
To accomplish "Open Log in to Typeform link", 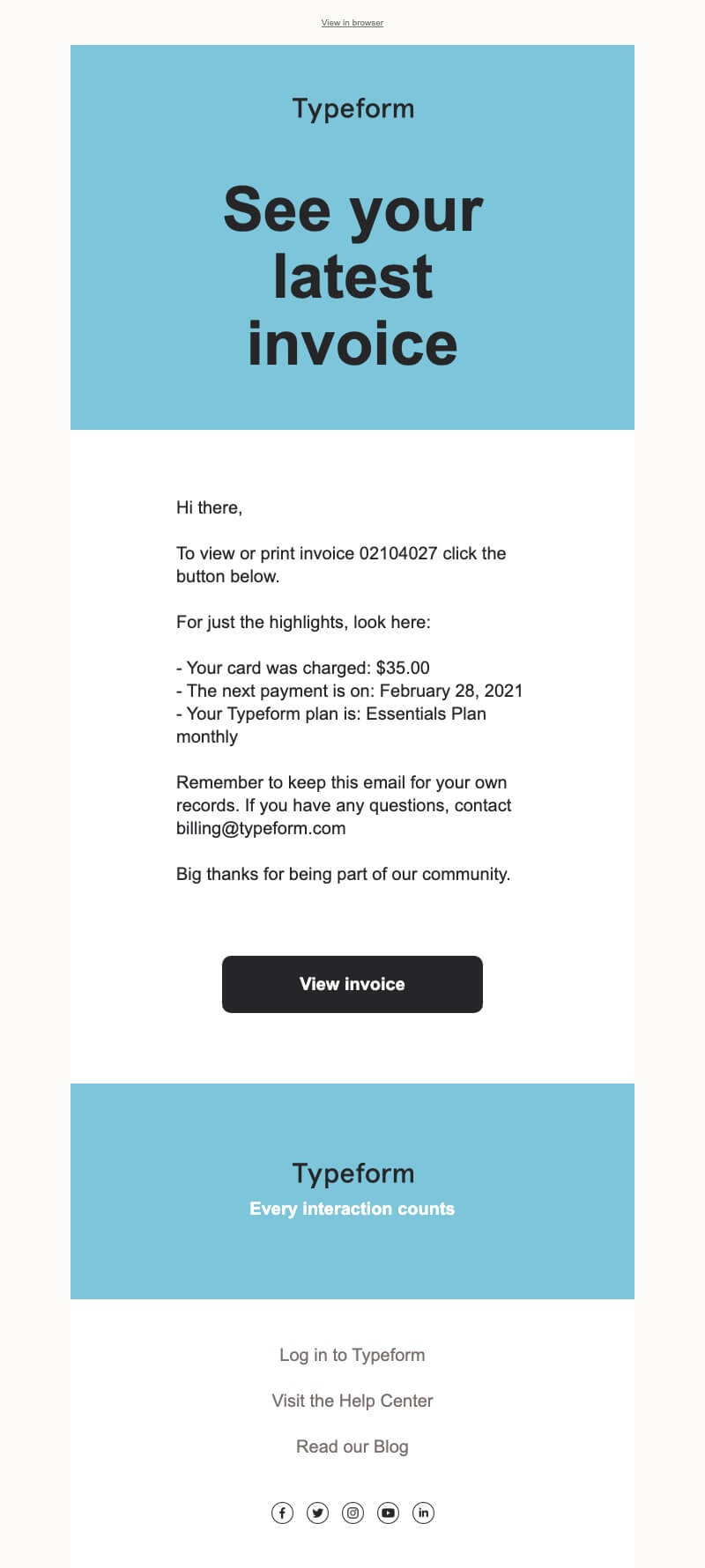I will click(x=352, y=1355).
